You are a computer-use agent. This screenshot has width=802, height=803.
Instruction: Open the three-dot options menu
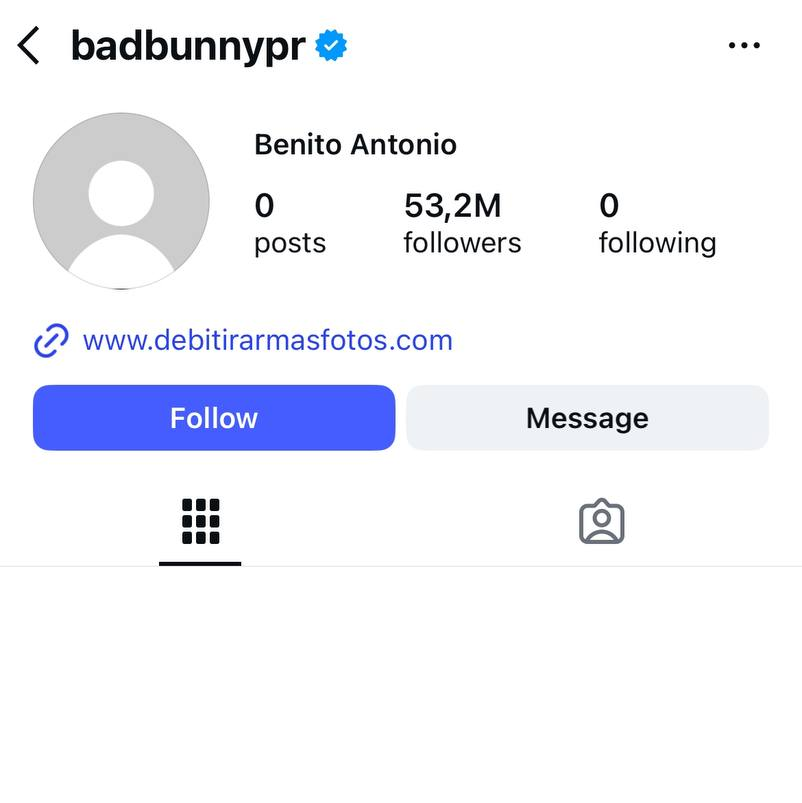744,46
